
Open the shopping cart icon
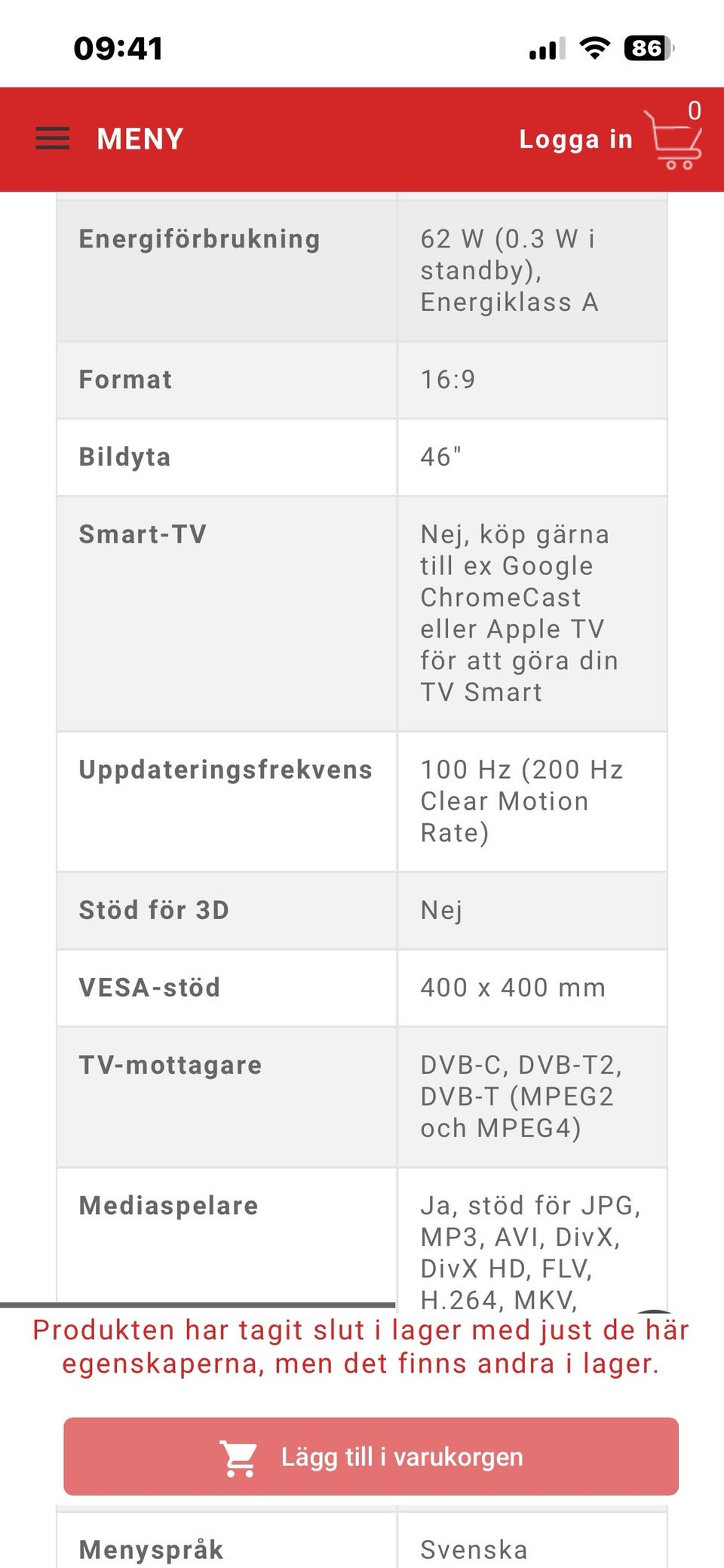coord(673,139)
